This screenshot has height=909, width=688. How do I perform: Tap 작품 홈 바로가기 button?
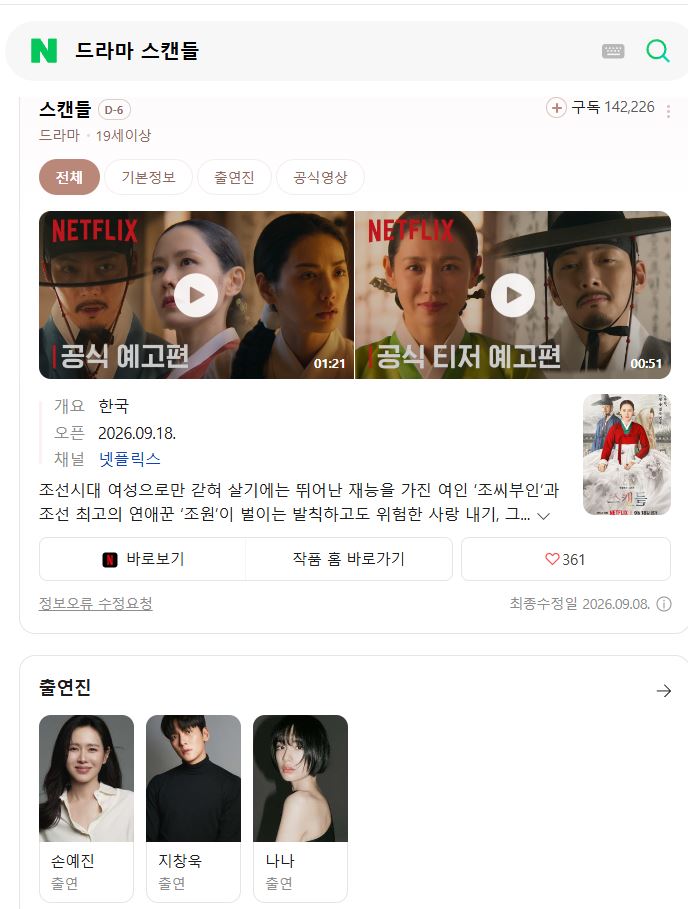349,559
